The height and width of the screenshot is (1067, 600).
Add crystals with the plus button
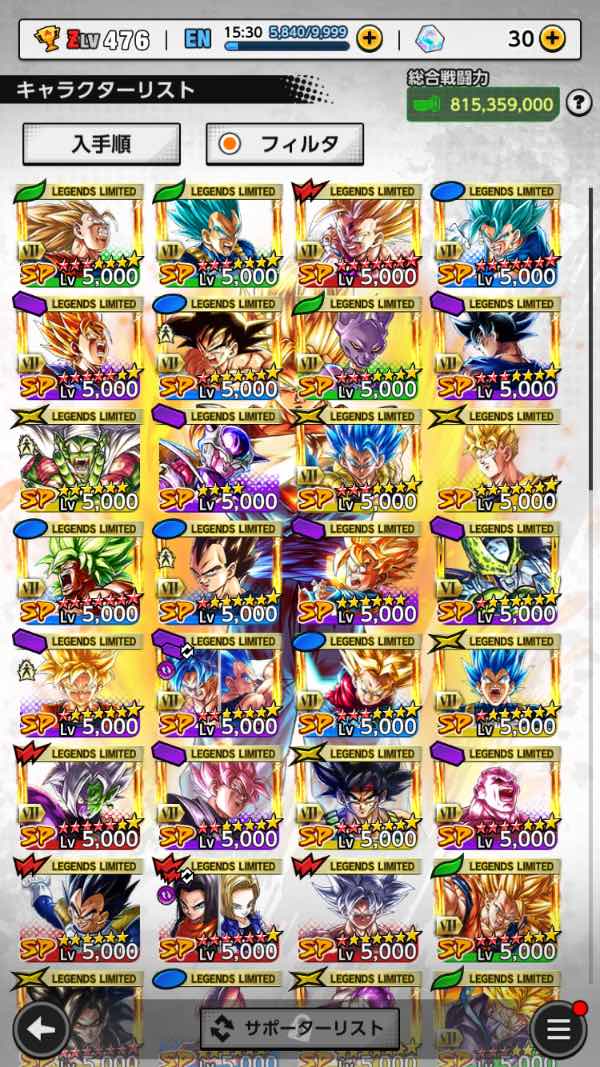pos(552,39)
